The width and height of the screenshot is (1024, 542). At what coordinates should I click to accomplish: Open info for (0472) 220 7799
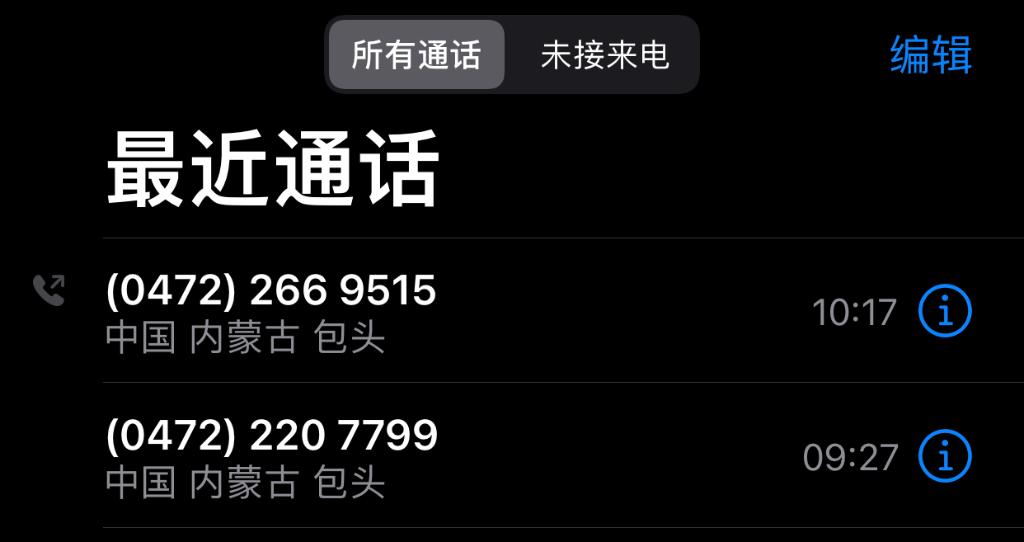(x=945, y=458)
